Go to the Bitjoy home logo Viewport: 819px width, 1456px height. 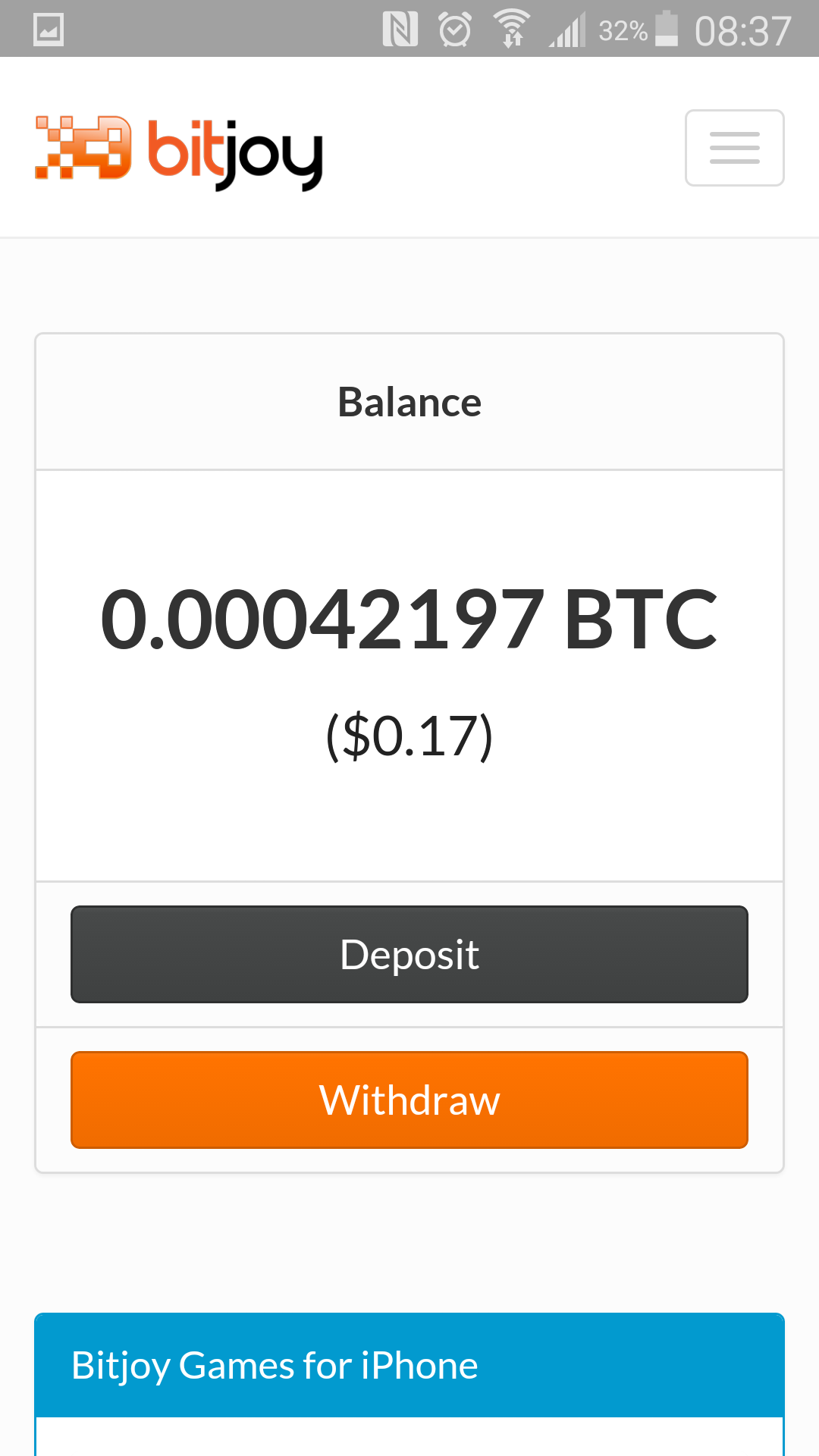[179, 151]
